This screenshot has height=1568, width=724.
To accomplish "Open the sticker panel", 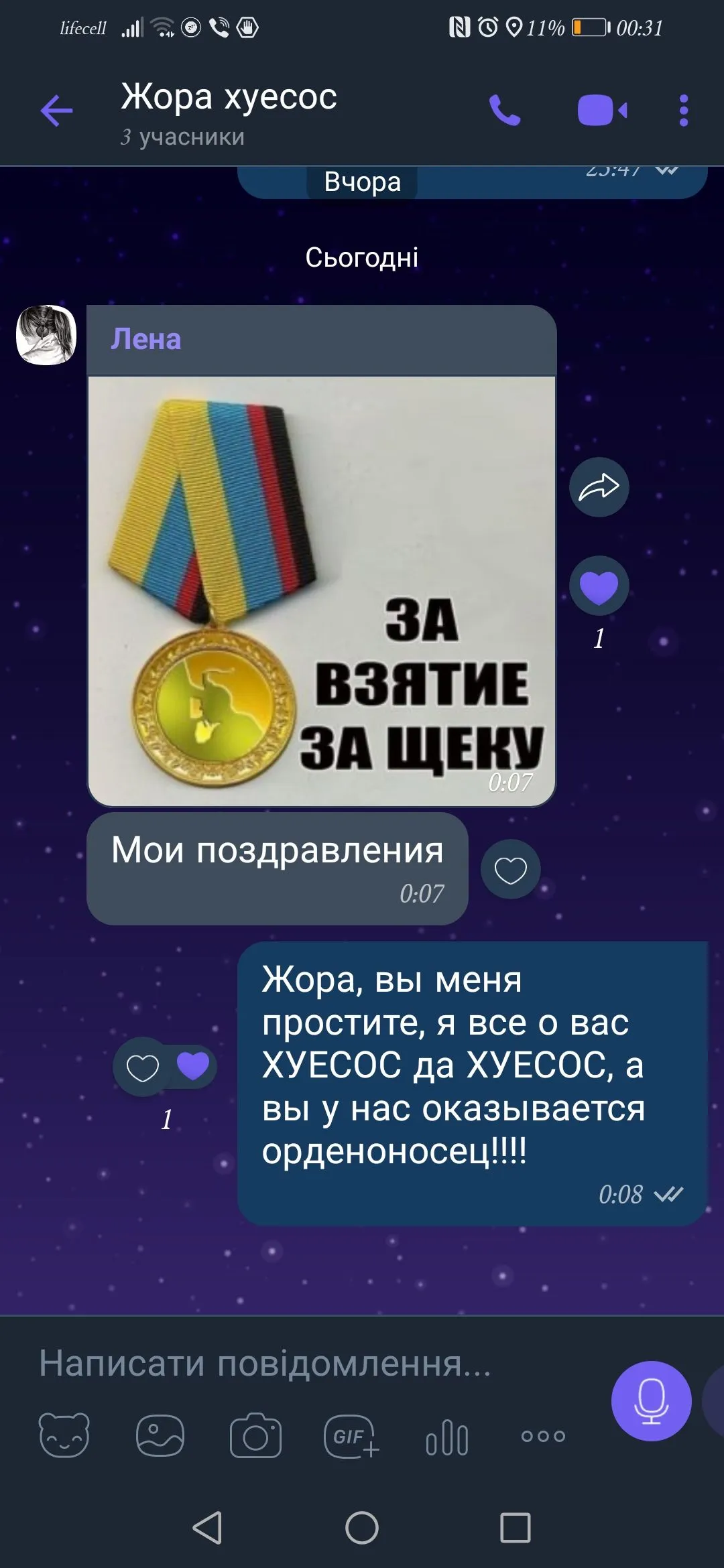I will 64,1435.
